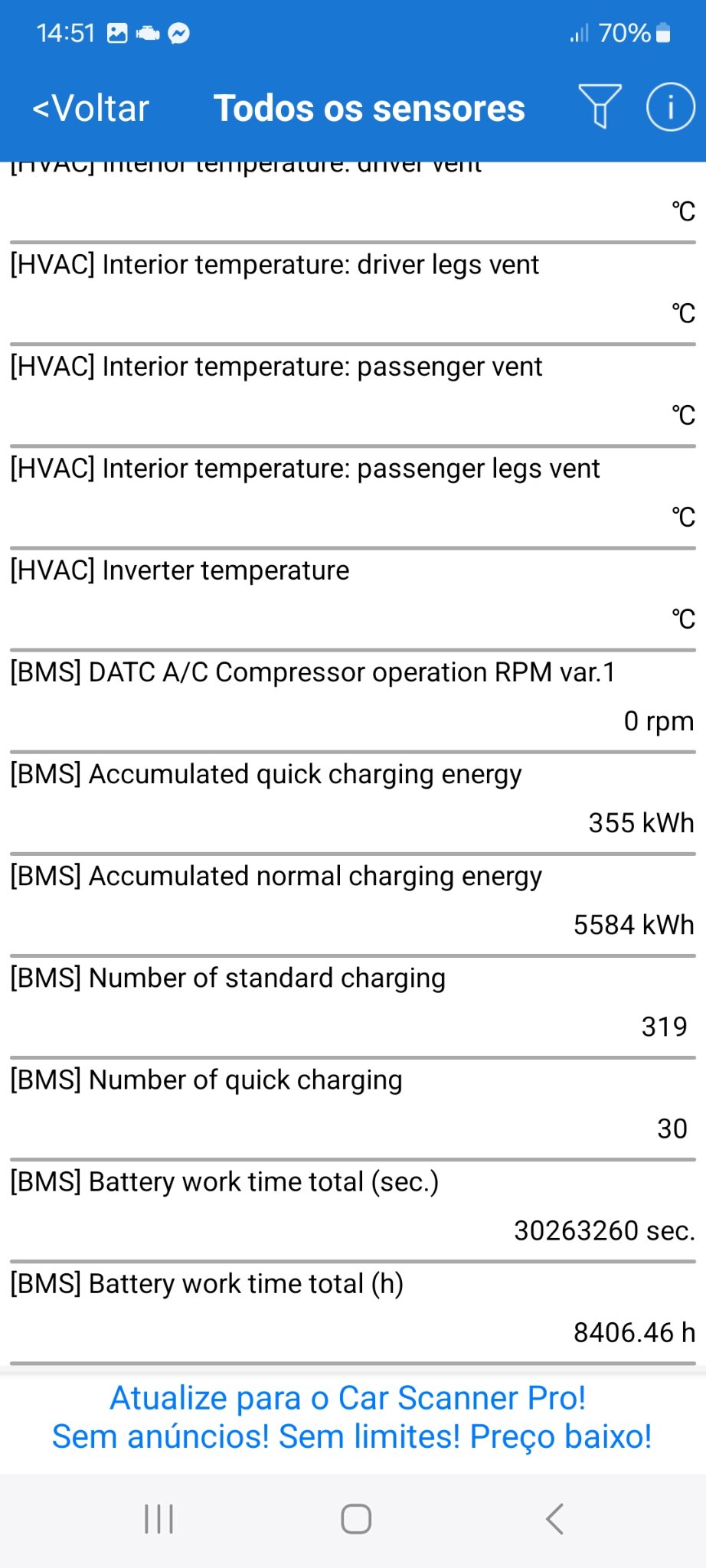The image size is (706, 1568).
Task: Open Number of standard charging sensor
Action: click(x=352, y=1004)
